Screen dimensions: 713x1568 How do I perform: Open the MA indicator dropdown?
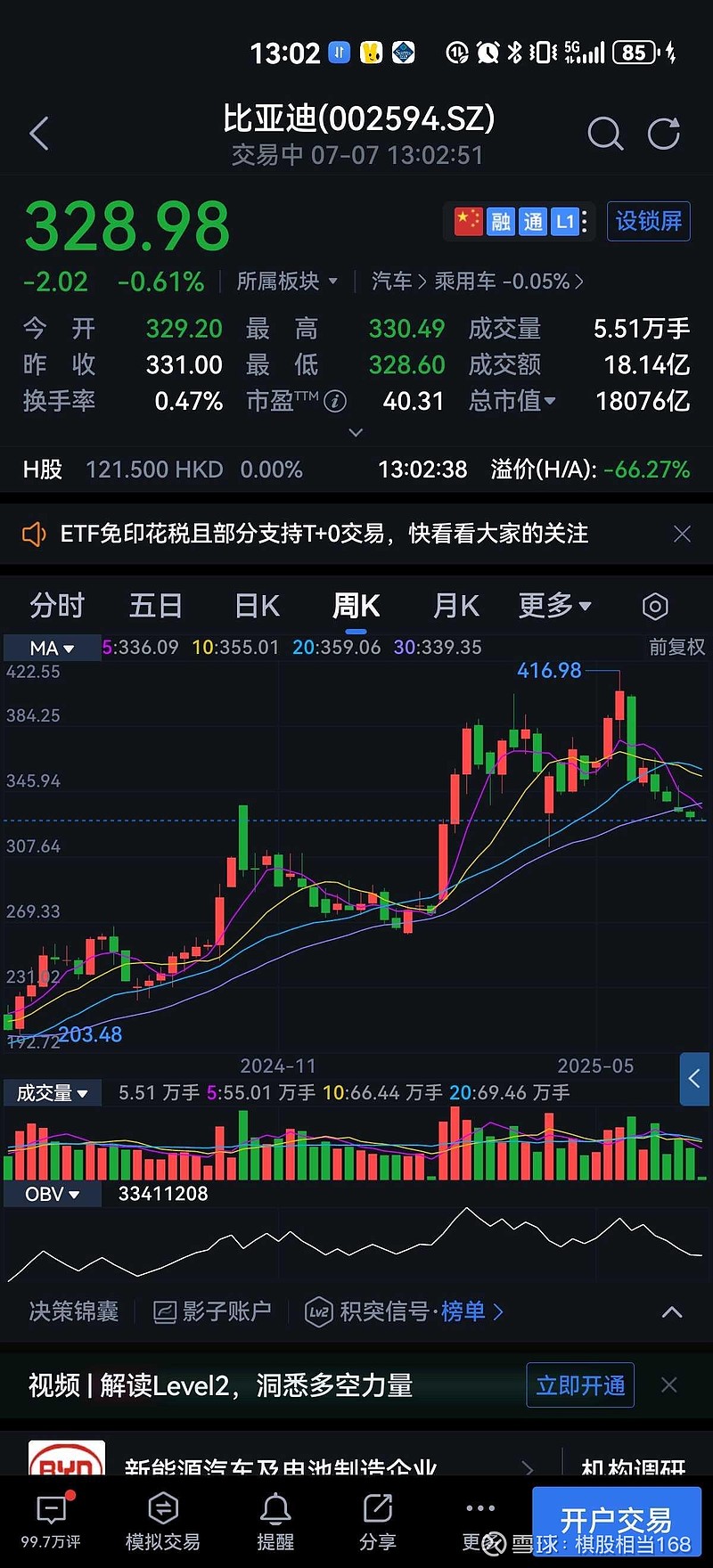[x=49, y=648]
